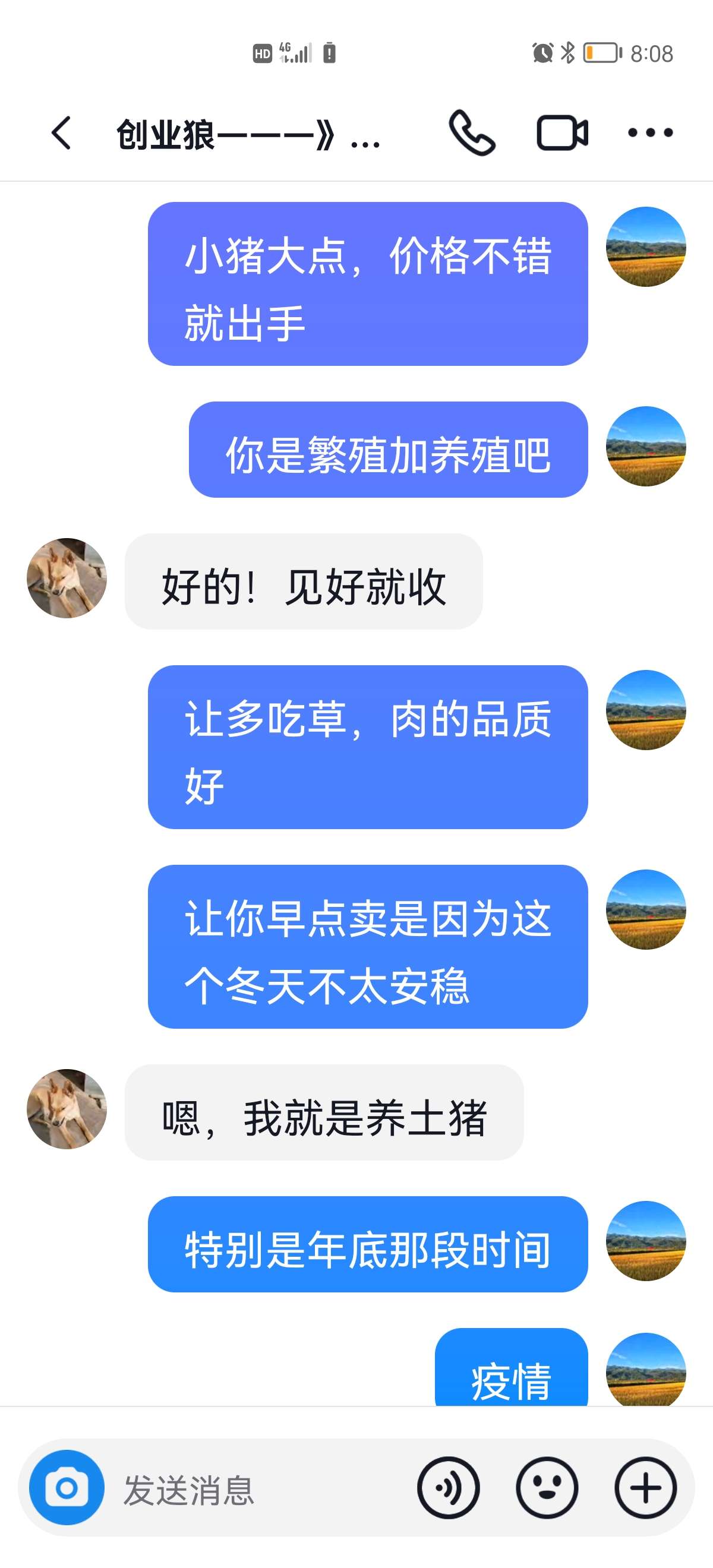Switch to voice message input
The width and height of the screenshot is (713, 1568).
click(x=449, y=1488)
